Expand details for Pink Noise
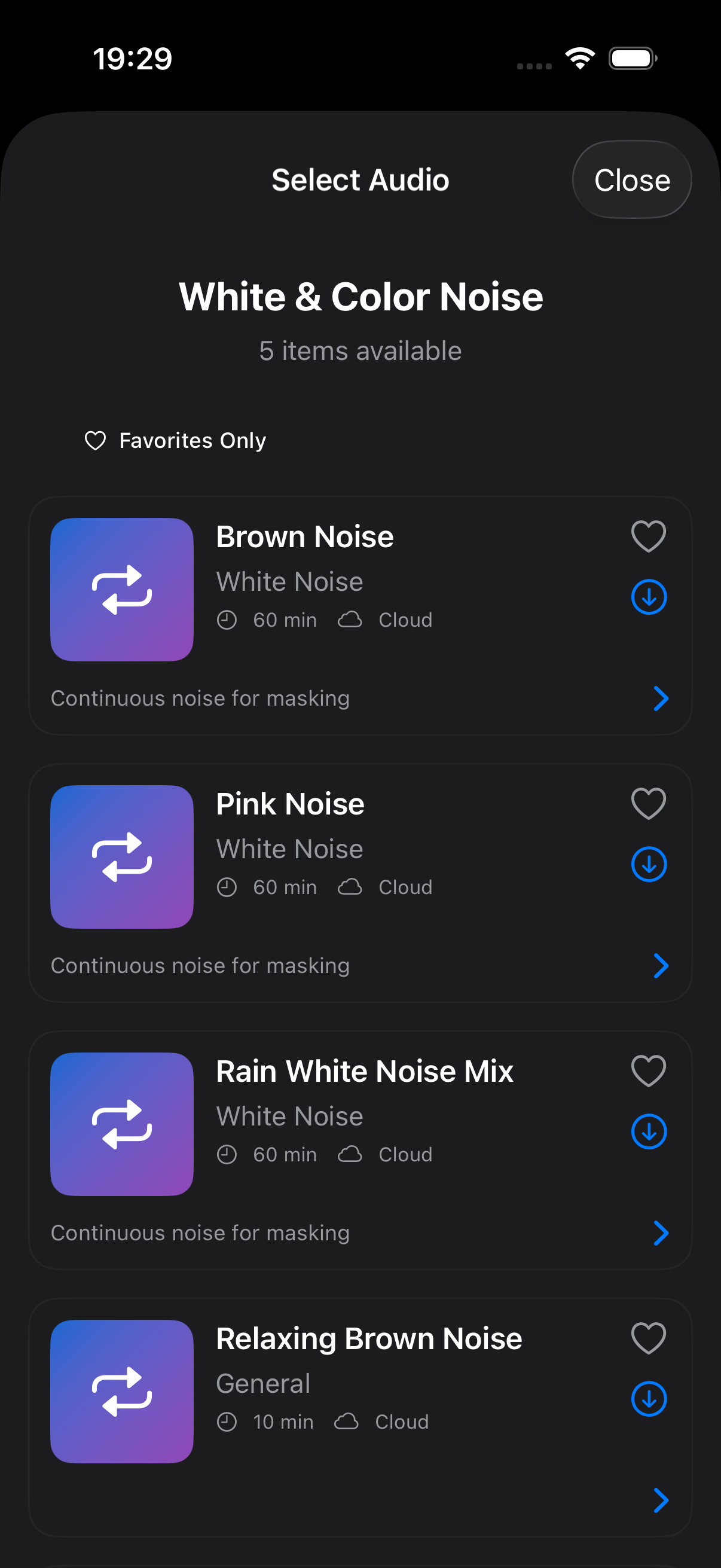Screen dimensions: 721x1568 pos(660,965)
